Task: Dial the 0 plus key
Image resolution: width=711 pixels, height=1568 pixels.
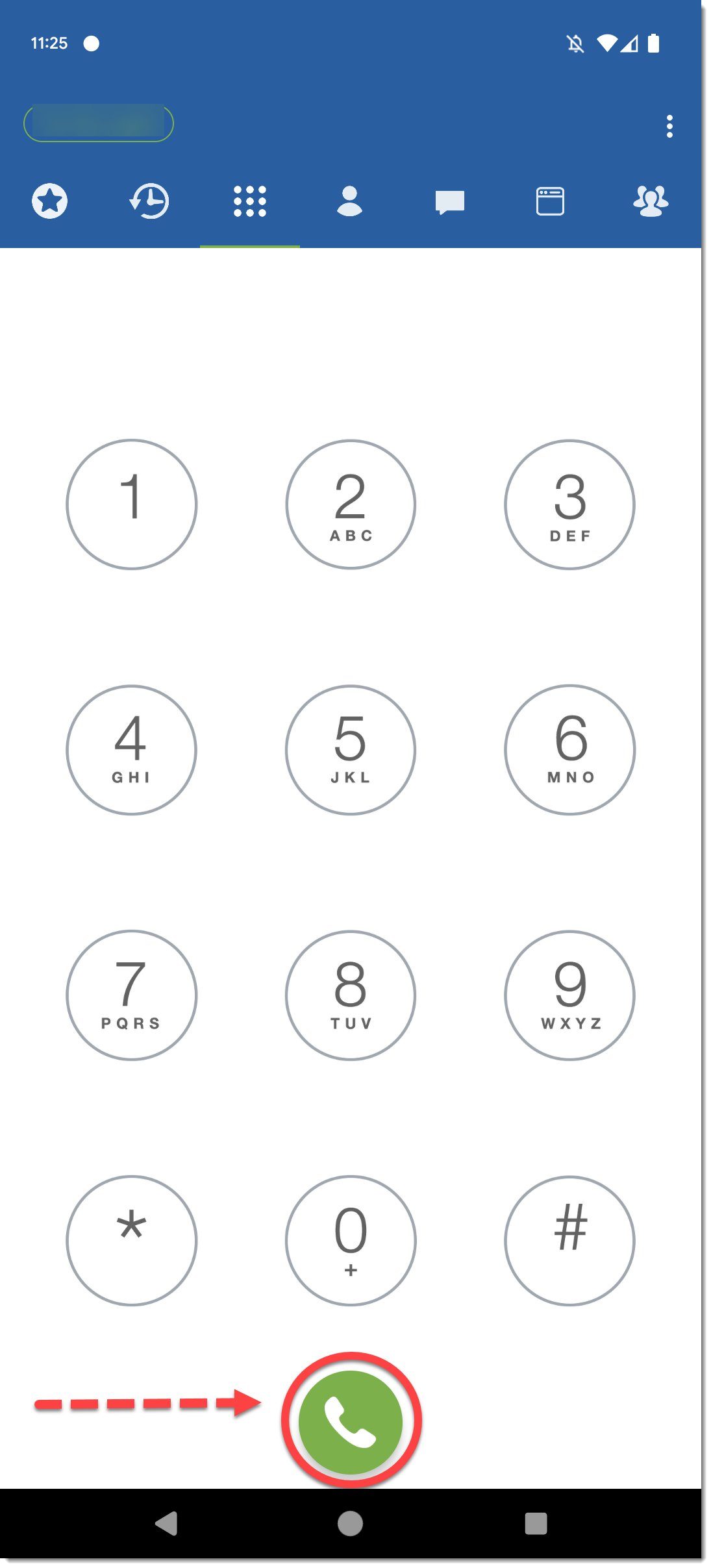Action: tap(351, 1240)
